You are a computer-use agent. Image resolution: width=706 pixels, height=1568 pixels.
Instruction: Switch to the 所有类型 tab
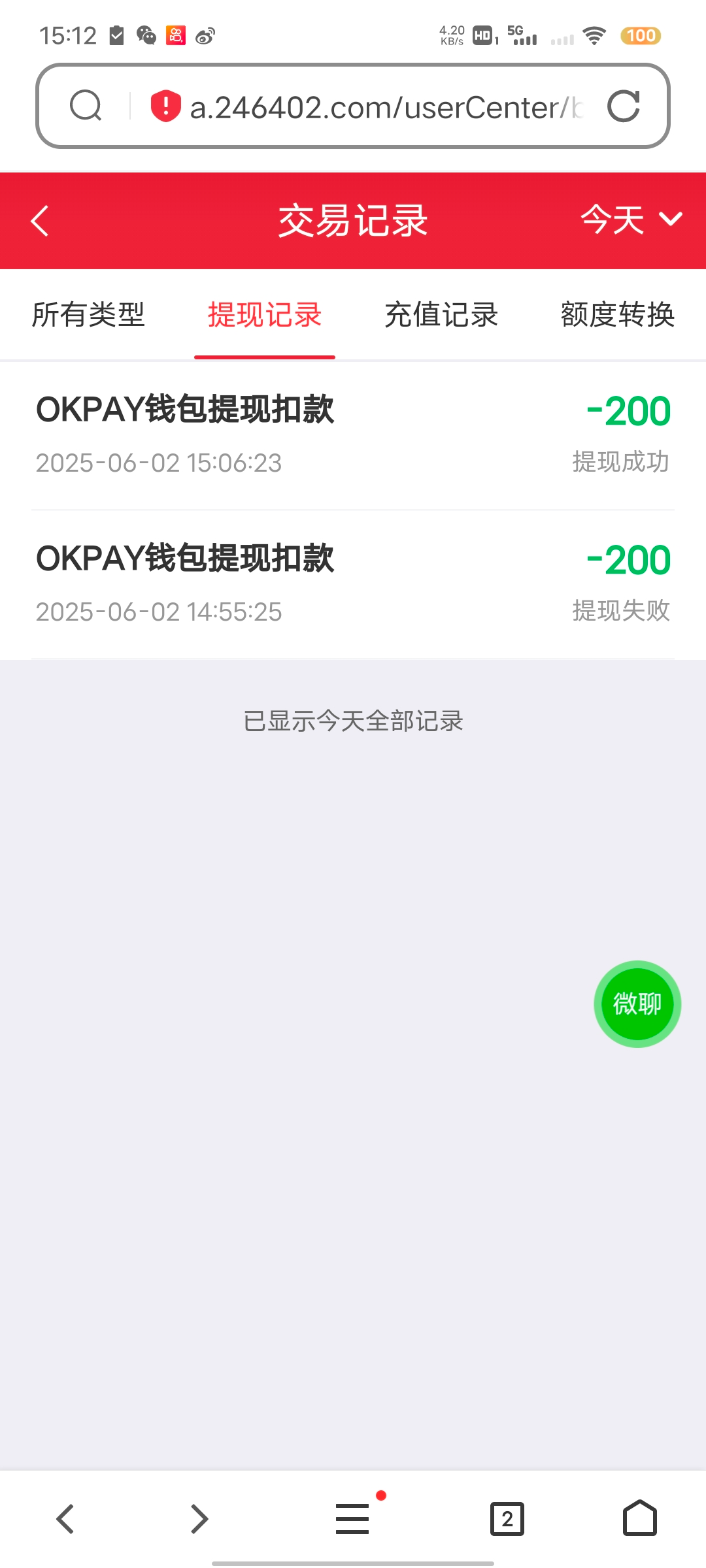88,315
